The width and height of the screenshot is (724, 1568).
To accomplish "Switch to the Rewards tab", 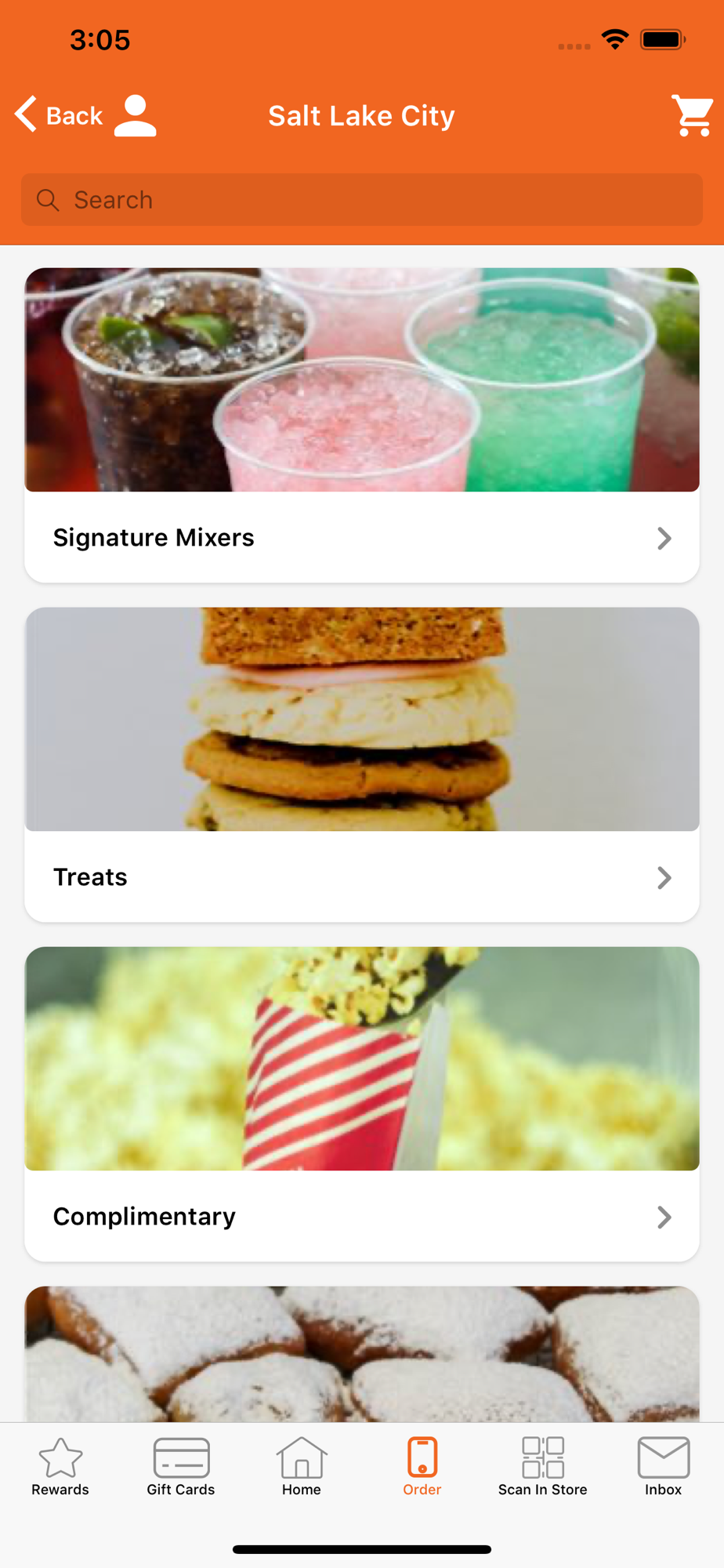I will (x=60, y=1467).
